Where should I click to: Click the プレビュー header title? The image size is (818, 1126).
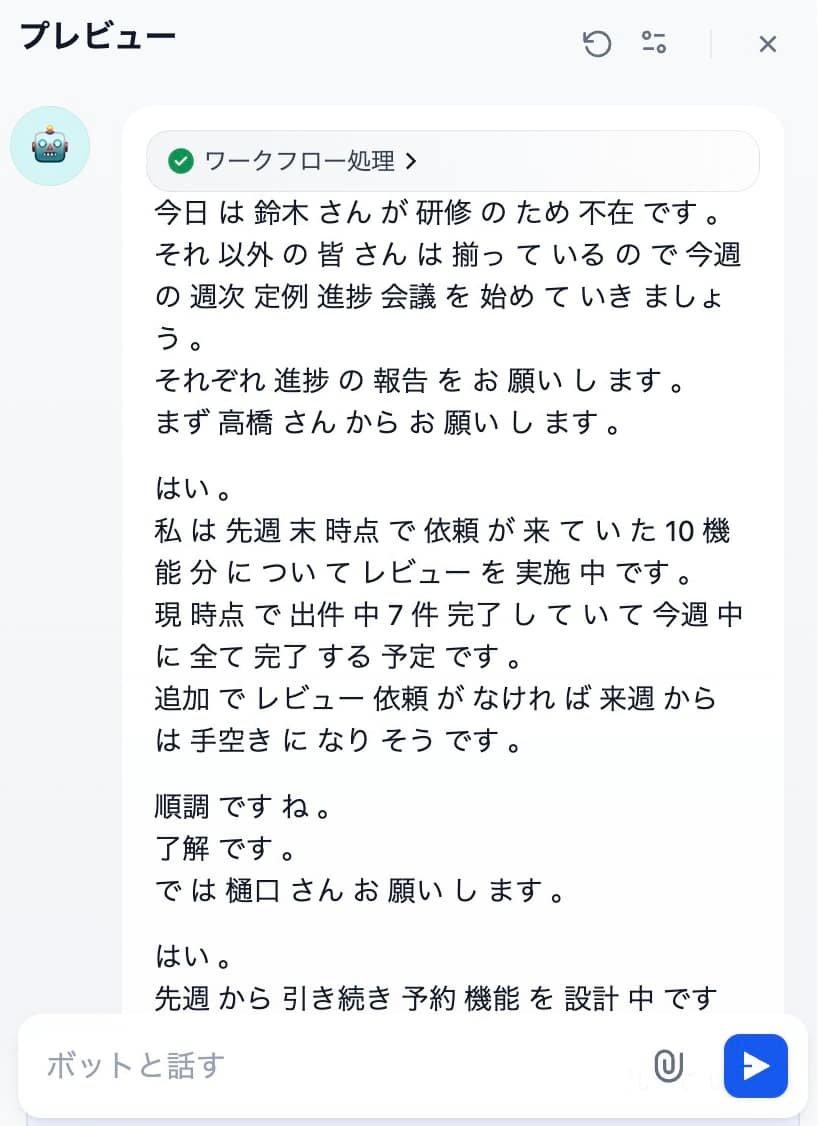(x=97, y=35)
